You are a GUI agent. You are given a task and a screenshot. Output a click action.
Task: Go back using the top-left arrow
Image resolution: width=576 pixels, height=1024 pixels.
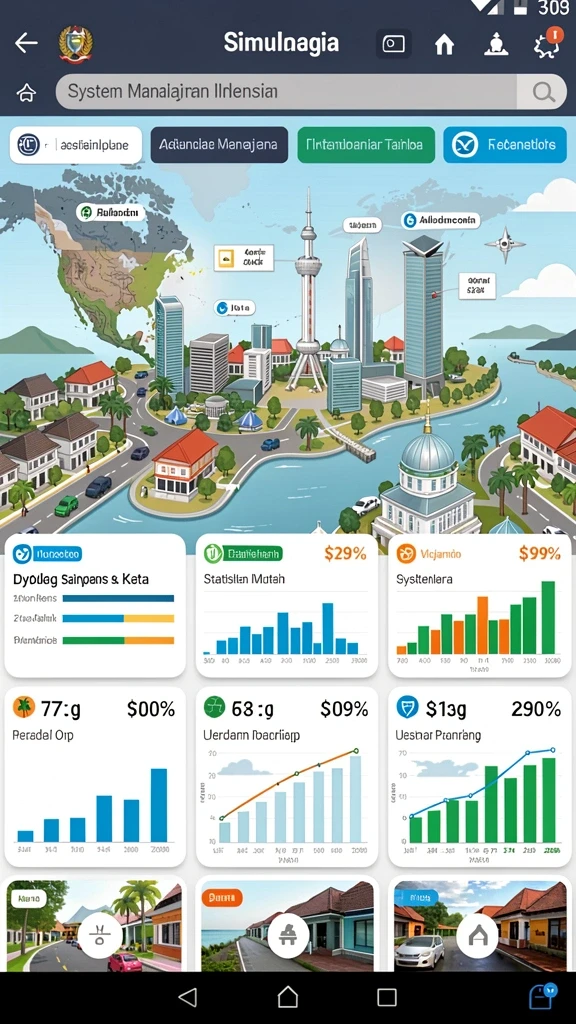pos(26,44)
